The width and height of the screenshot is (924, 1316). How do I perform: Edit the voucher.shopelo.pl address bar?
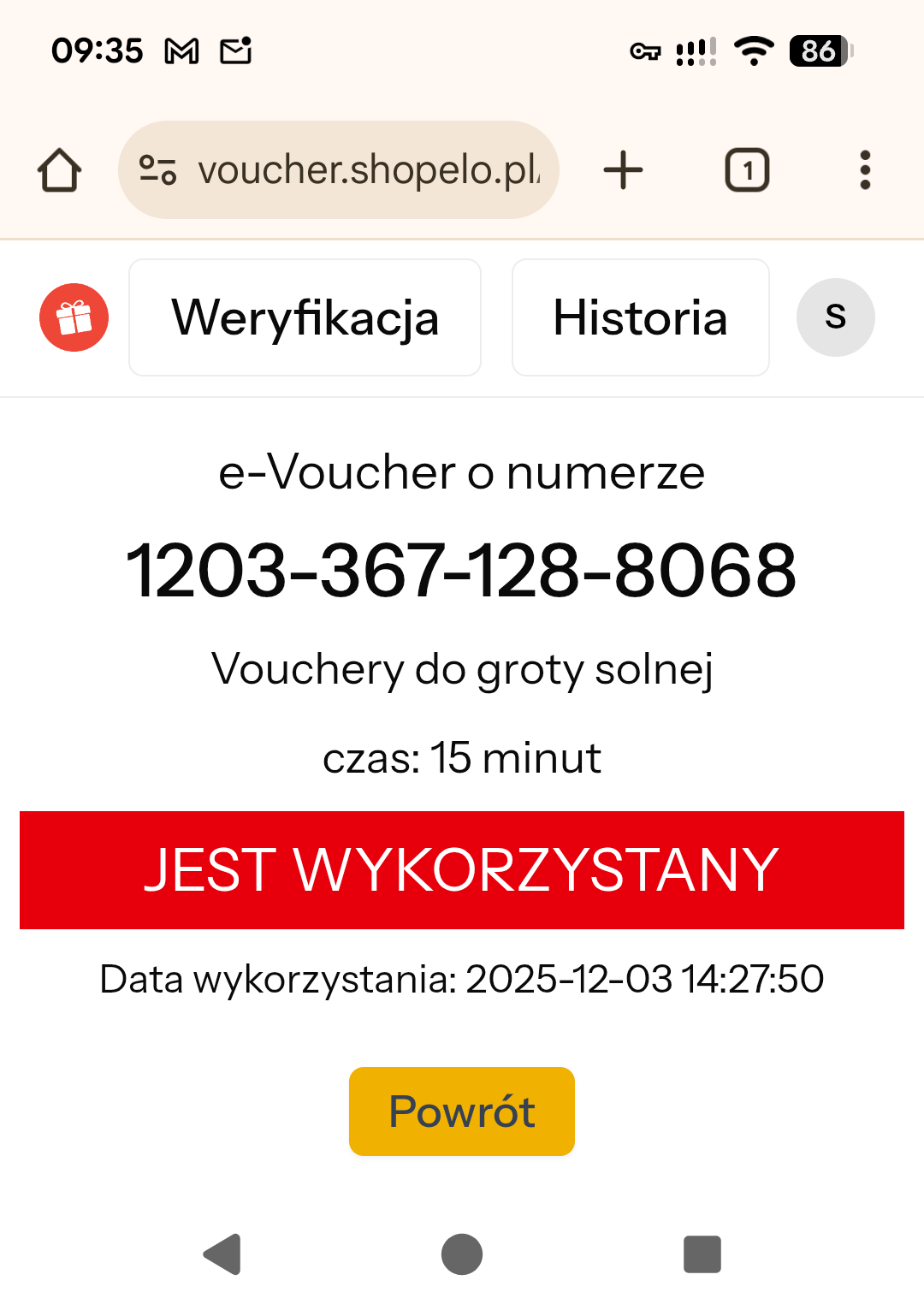point(368,170)
